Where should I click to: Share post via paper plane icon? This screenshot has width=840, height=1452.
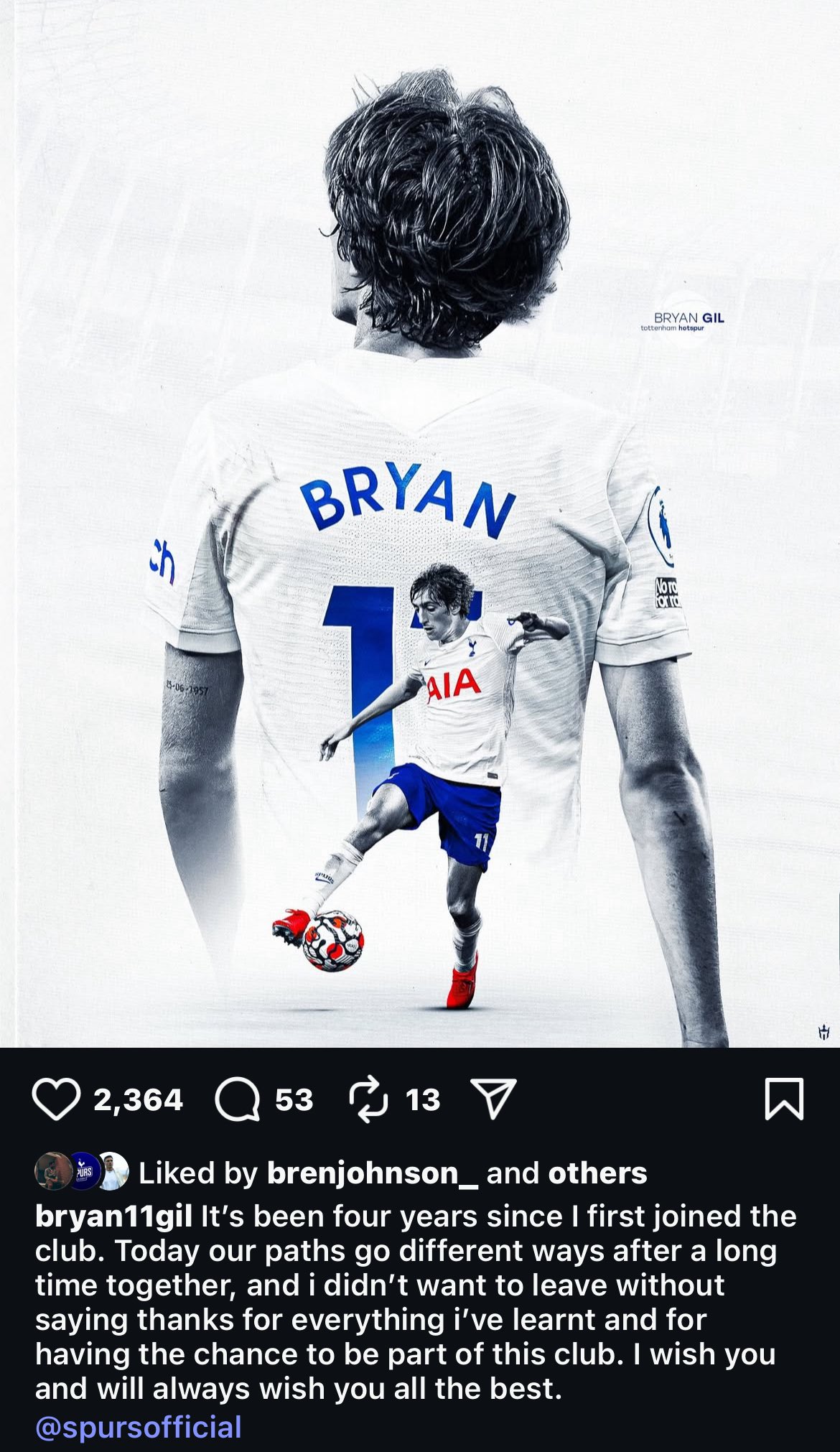point(493,1099)
